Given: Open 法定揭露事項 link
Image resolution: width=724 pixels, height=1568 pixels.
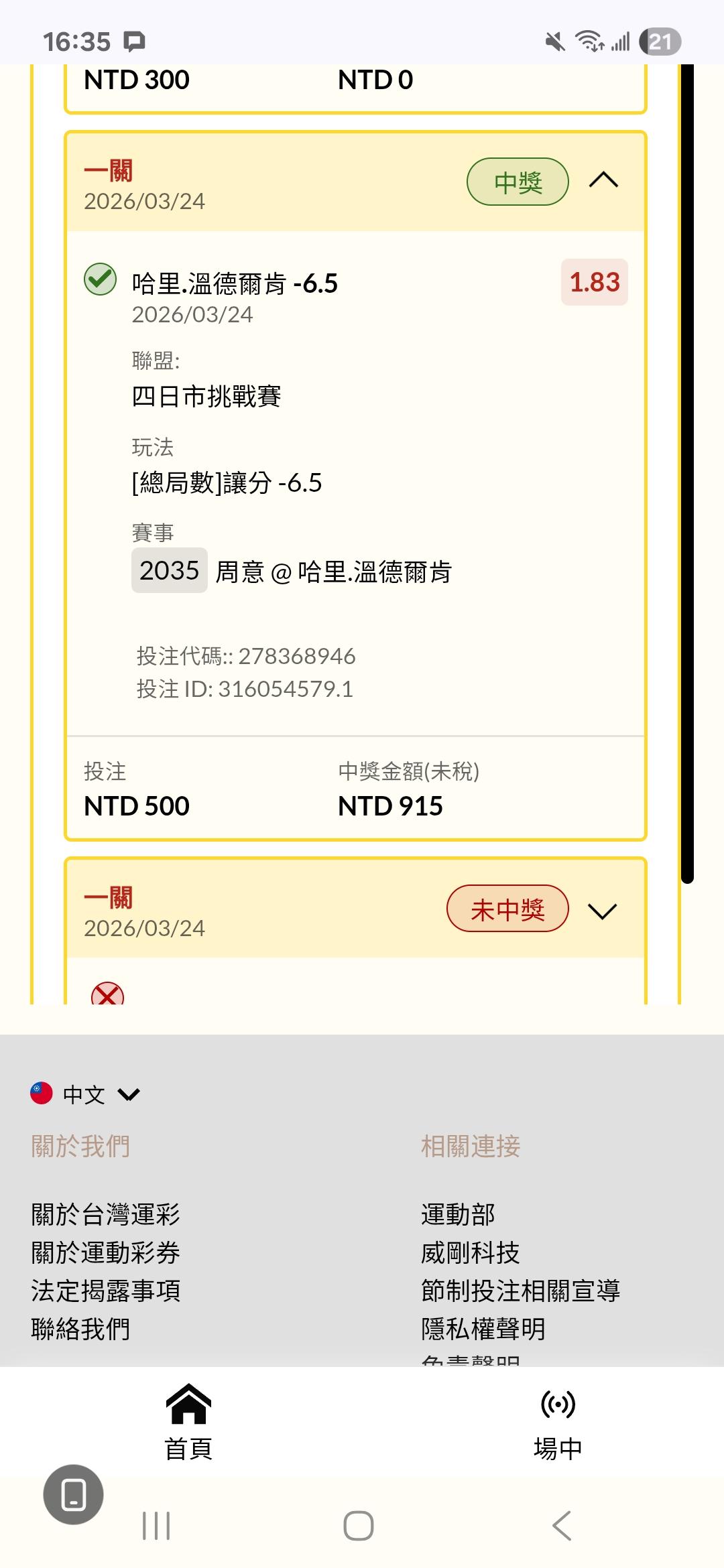Looking at the screenshot, I should click(105, 1291).
